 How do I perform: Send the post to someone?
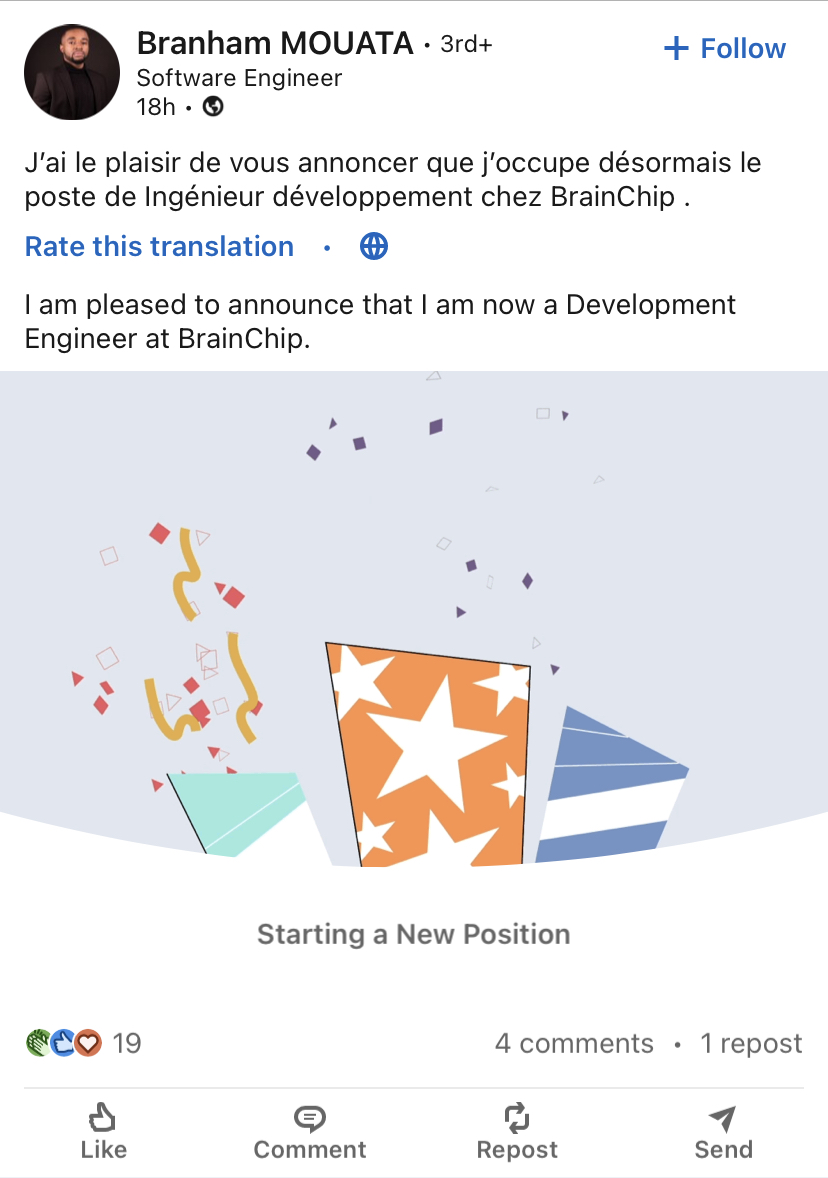[723, 1131]
